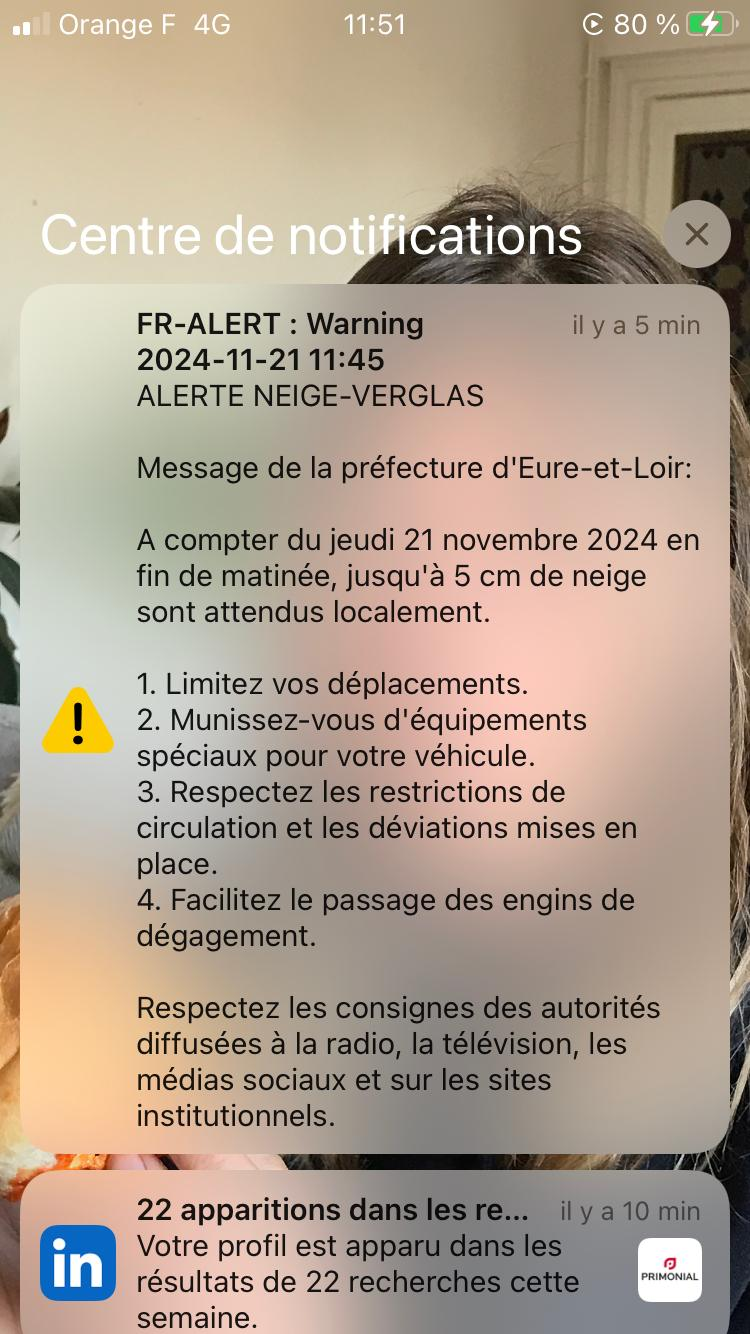Open the FR-ALERT neige-verglas notification
This screenshot has width=750, height=1334.
pyautogui.click(x=374, y=719)
